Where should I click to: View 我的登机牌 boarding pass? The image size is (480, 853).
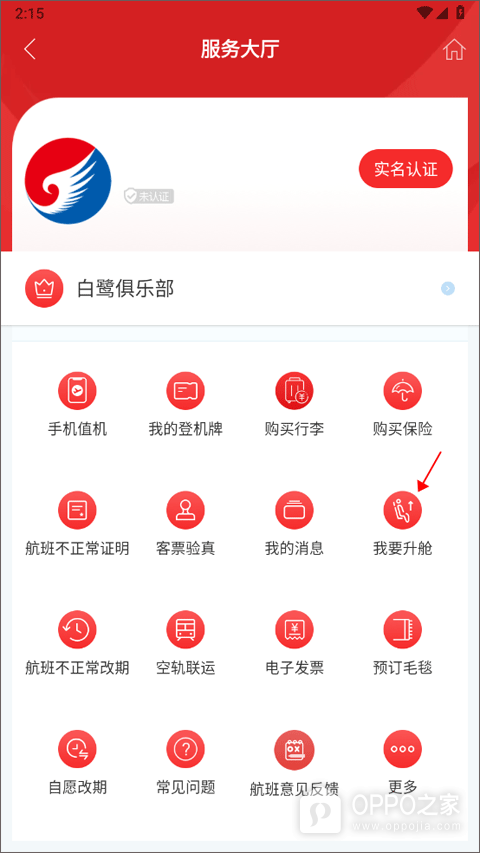(186, 405)
